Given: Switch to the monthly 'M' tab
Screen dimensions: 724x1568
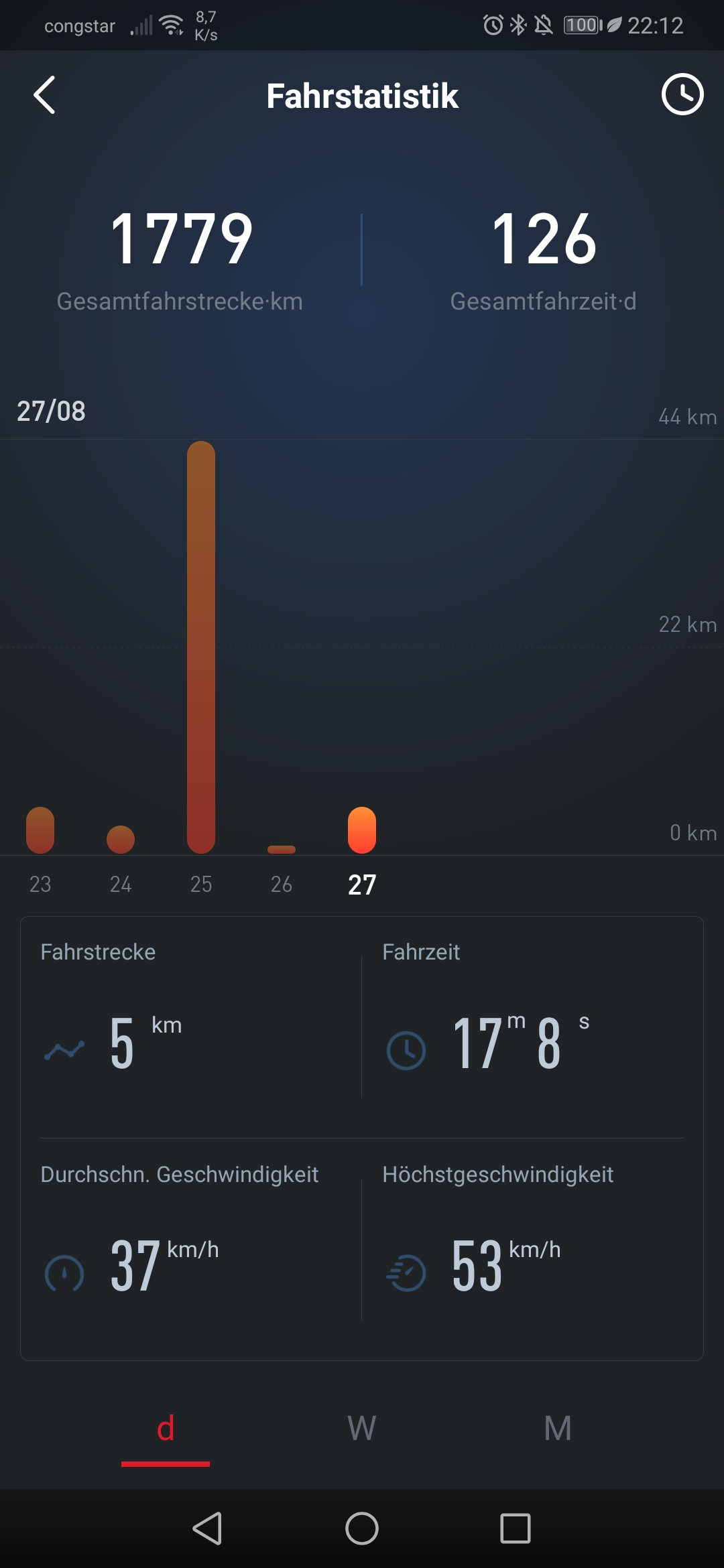Looking at the screenshot, I should pos(558,1429).
